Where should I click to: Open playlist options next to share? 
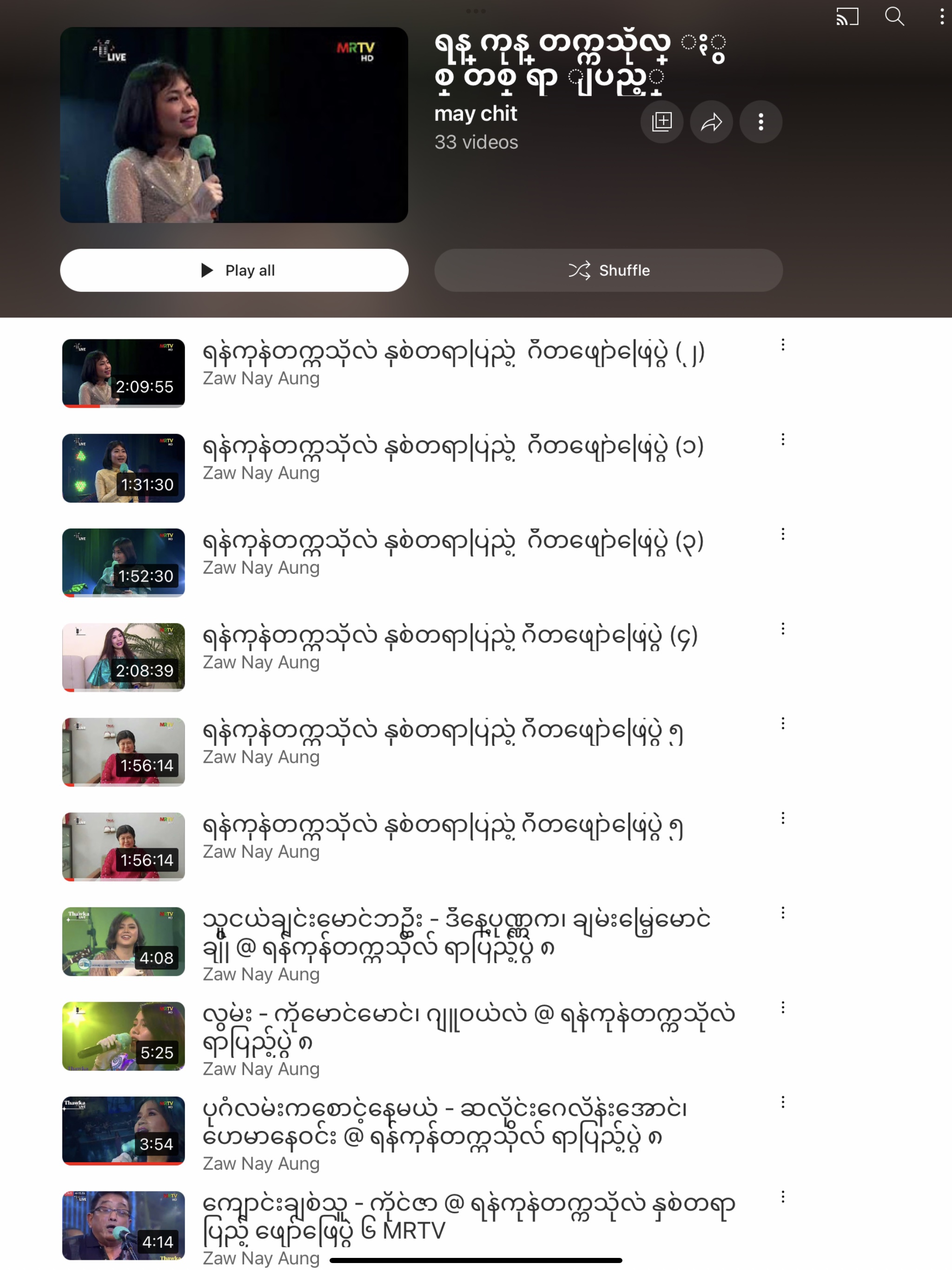click(760, 122)
